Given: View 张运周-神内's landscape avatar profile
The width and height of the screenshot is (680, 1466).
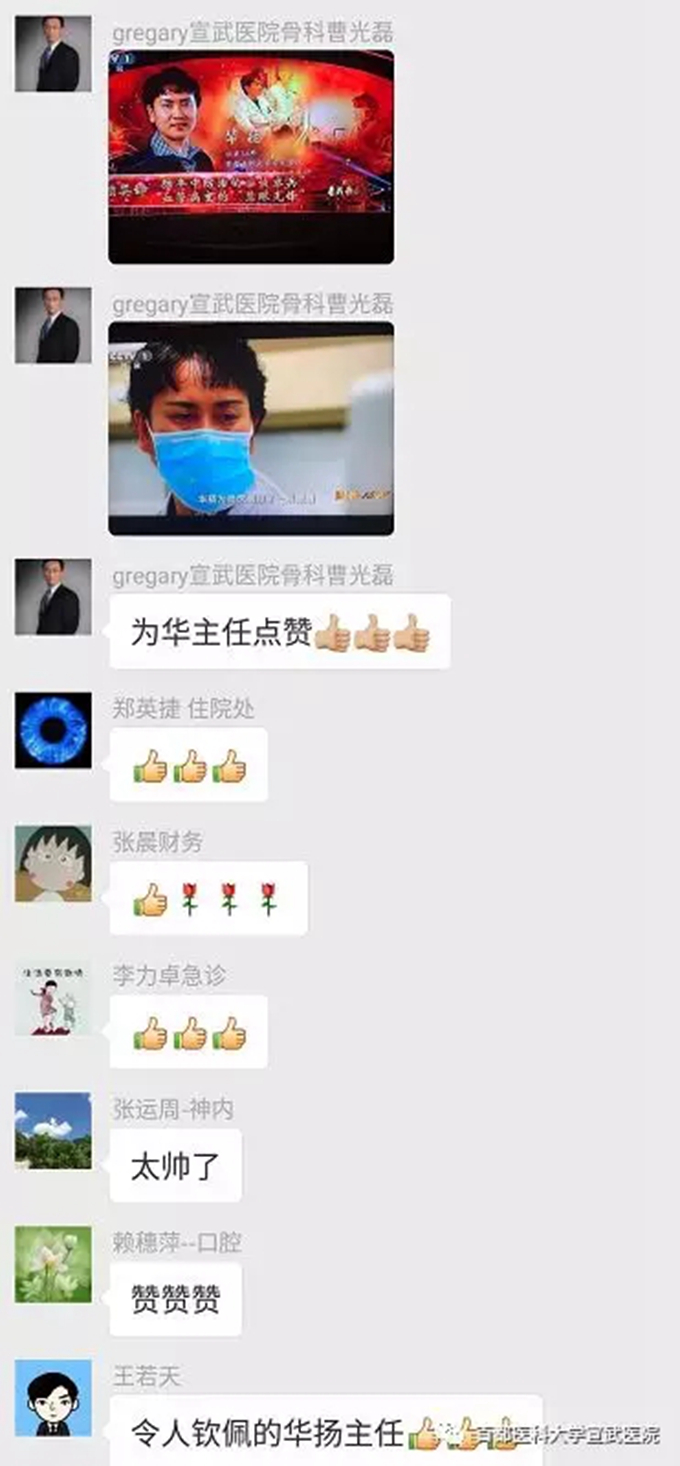Looking at the screenshot, I should [x=53, y=1131].
